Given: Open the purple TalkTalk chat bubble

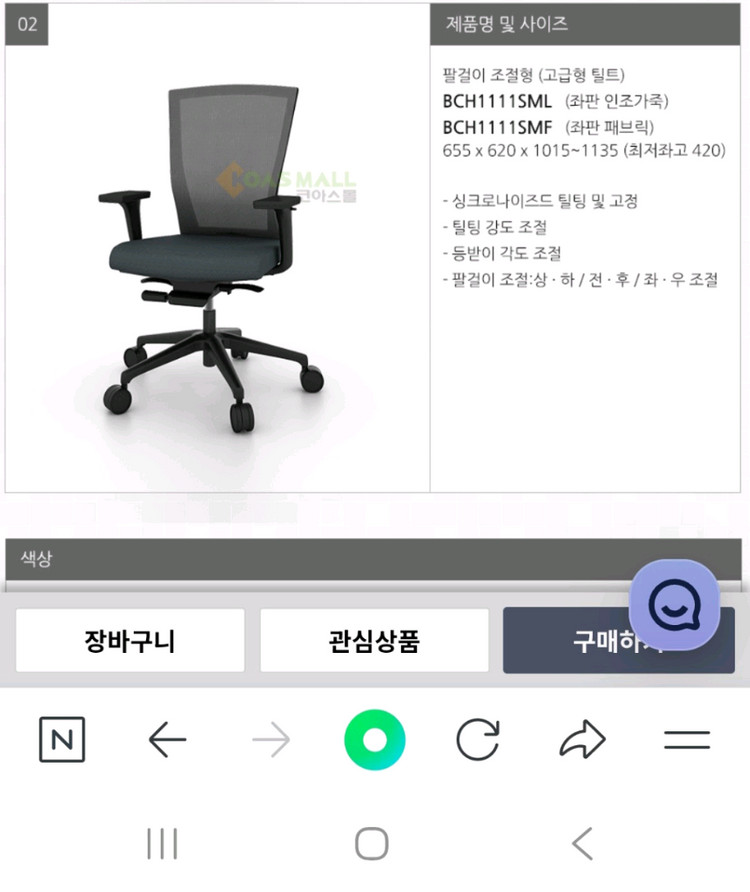Looking at the screenshot, I should click(676, 605).
